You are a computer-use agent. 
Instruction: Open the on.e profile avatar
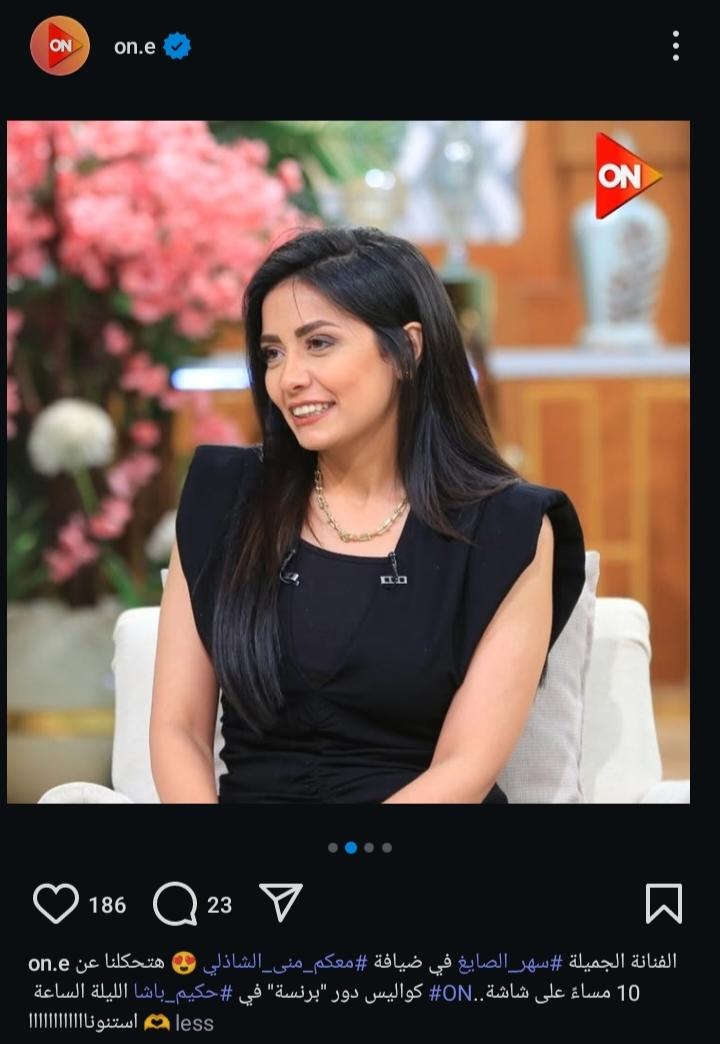coord(60,46)
